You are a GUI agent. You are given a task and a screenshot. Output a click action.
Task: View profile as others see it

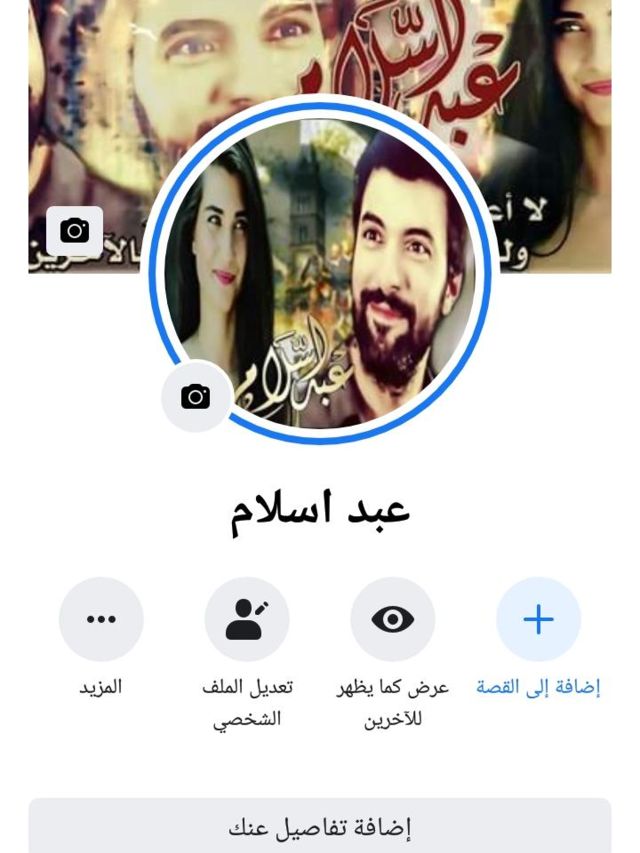[x=393, y=620]
